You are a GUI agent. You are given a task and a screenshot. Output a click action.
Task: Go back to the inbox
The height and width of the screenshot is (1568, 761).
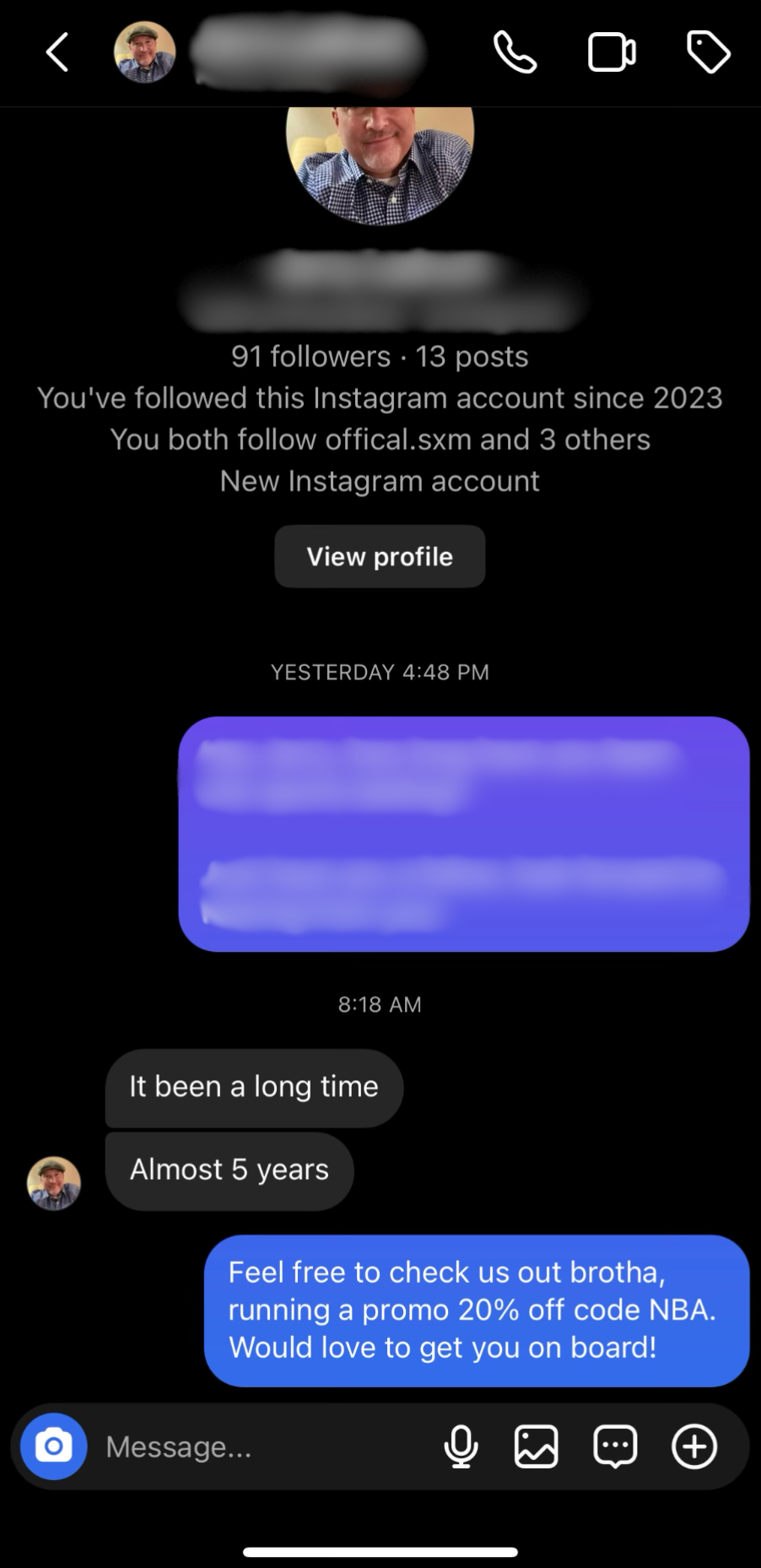57,53
